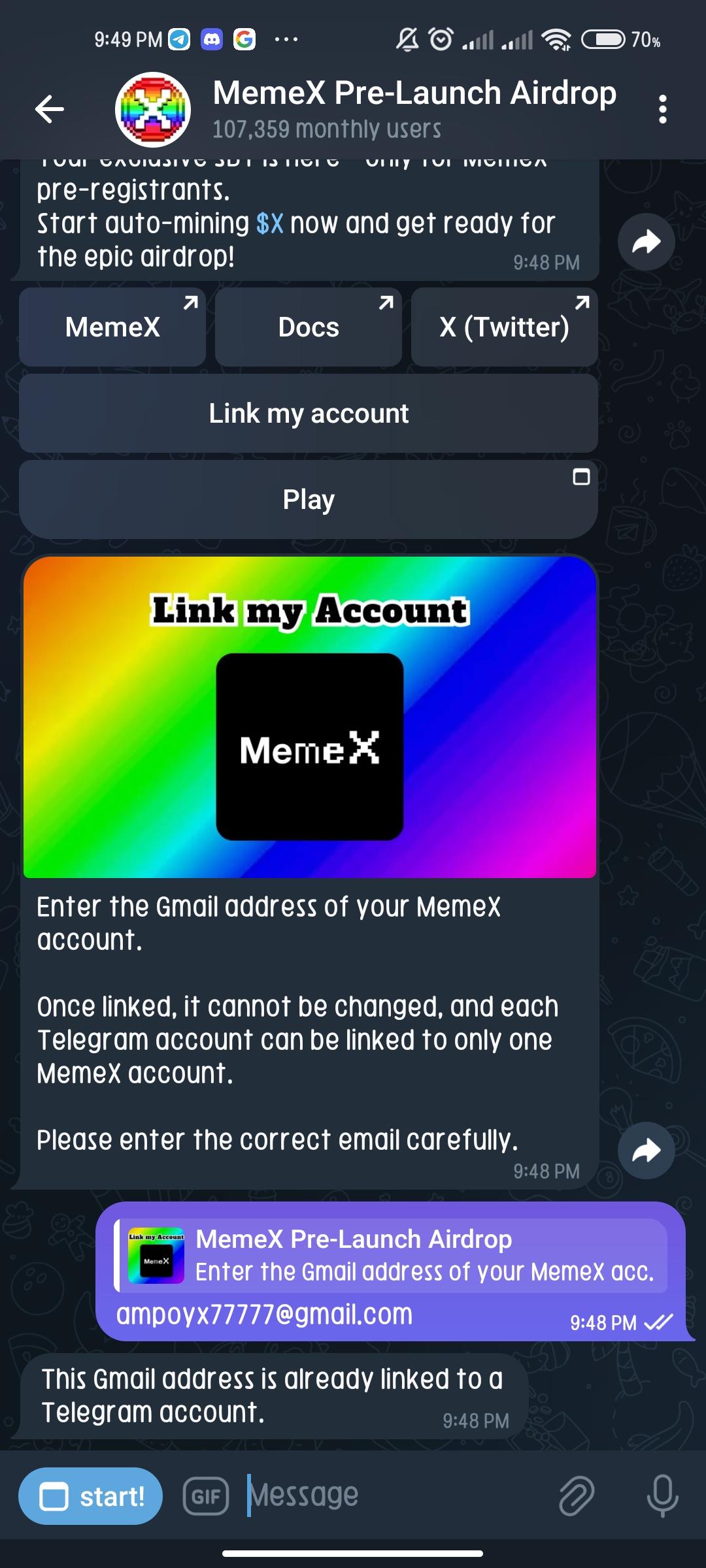Open the Docs link button
706x1568 pixels.
[x=309, y=327]
